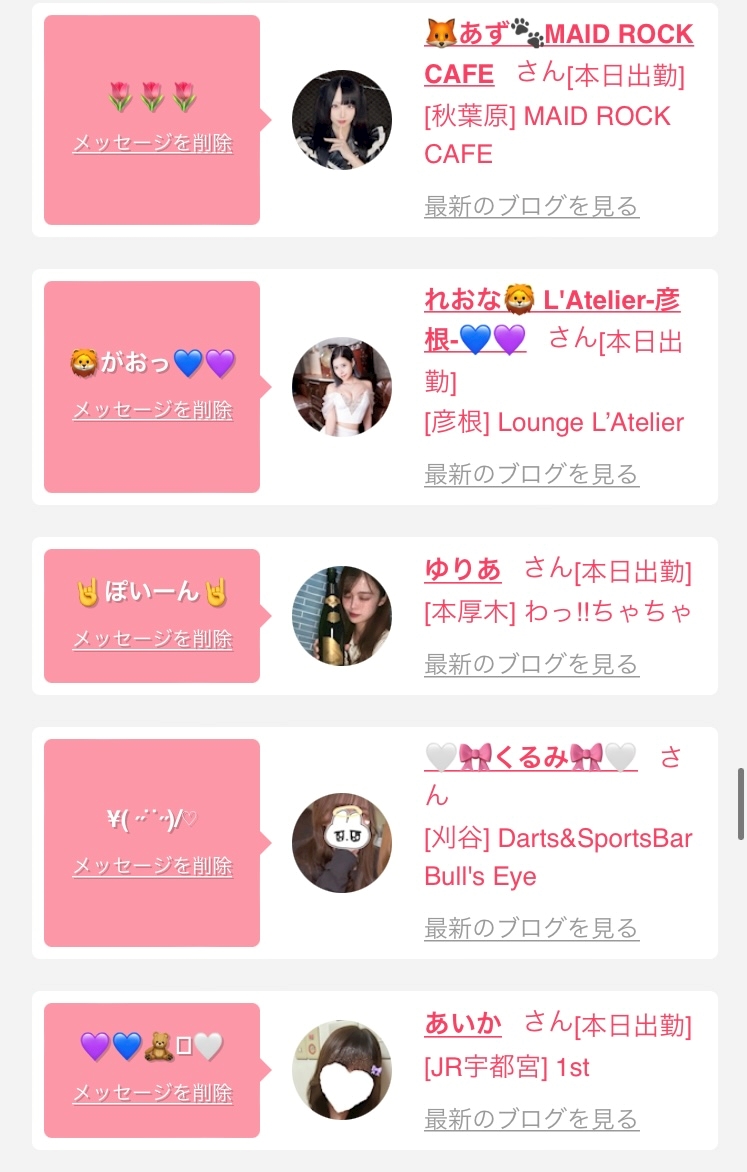Delete the tulip emoji message
747x1172 pixels.
click(153, 143)
